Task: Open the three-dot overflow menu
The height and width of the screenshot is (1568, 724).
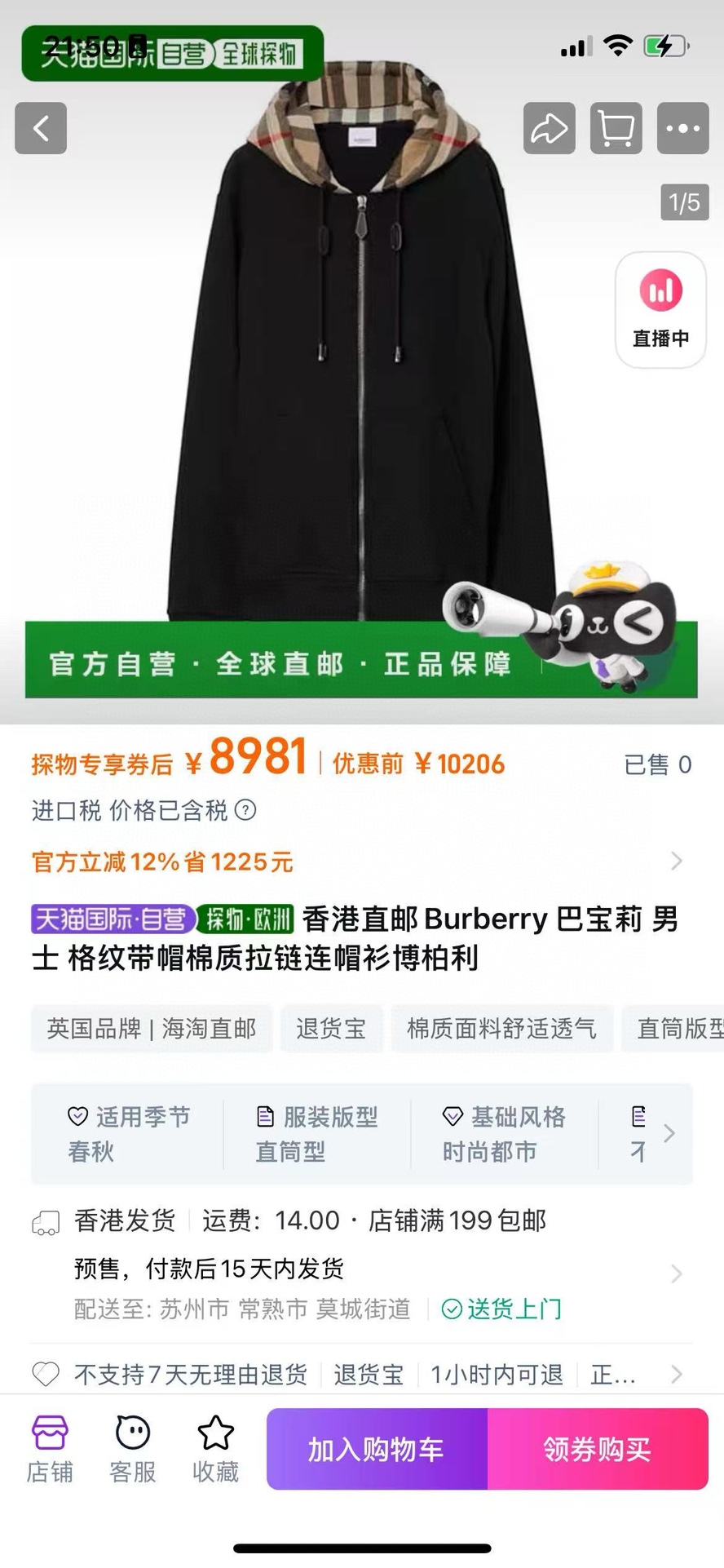Action: [682, 128]
